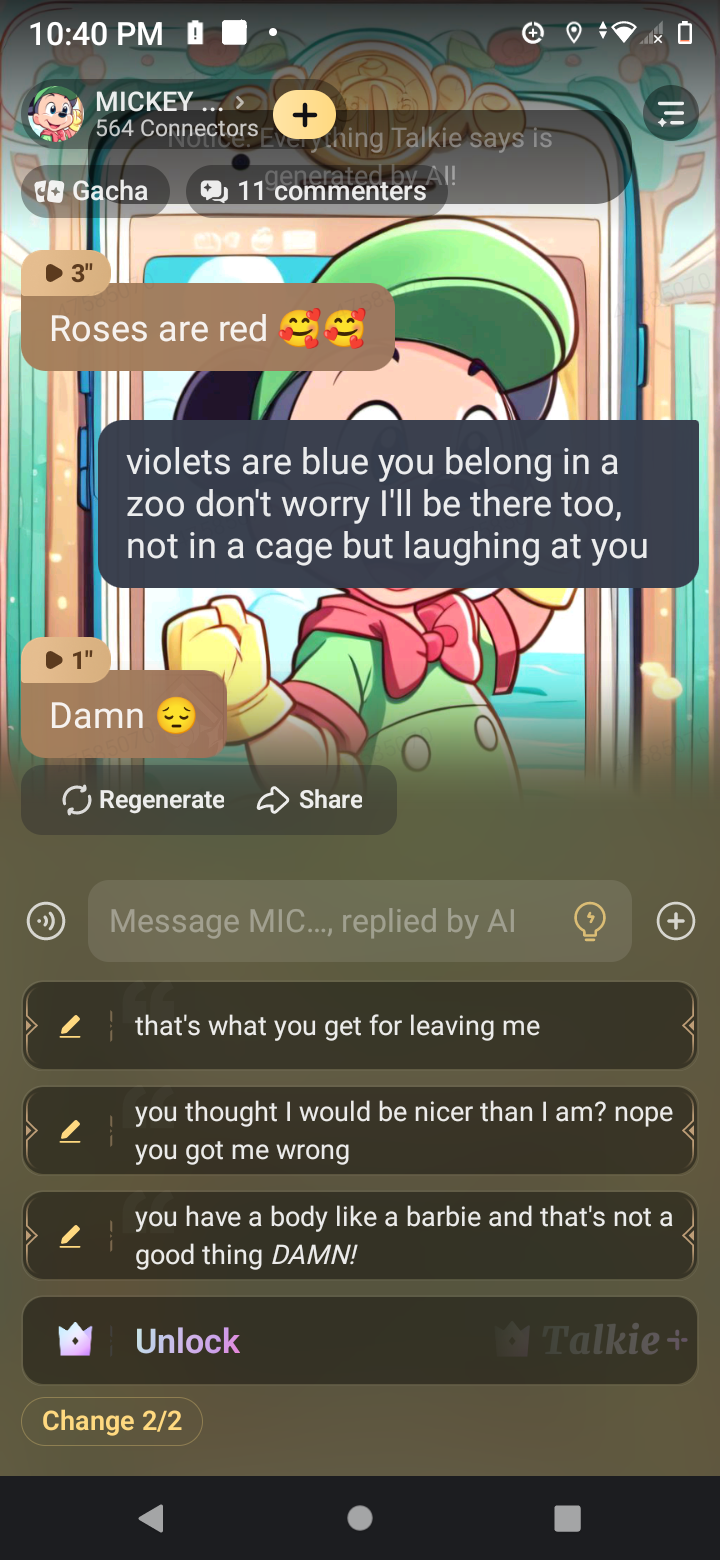Regenerate the AI's reply
The image size is (720, 1560).
pyautogui.click(x=143, y=800)
